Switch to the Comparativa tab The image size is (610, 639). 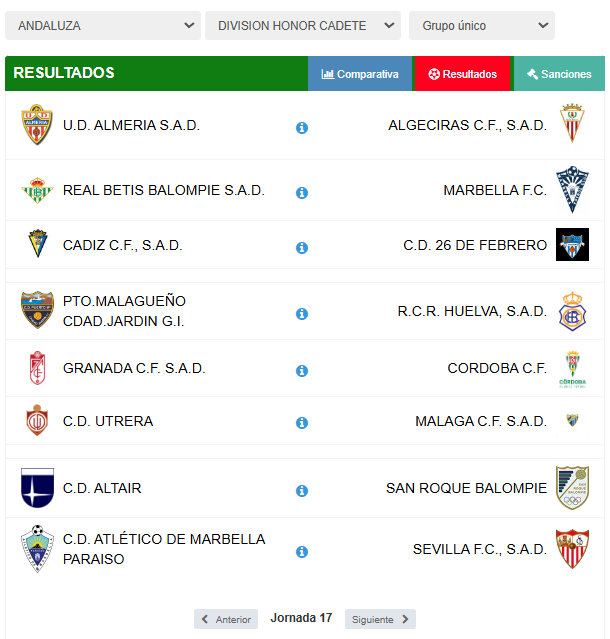tap(360, 74)
